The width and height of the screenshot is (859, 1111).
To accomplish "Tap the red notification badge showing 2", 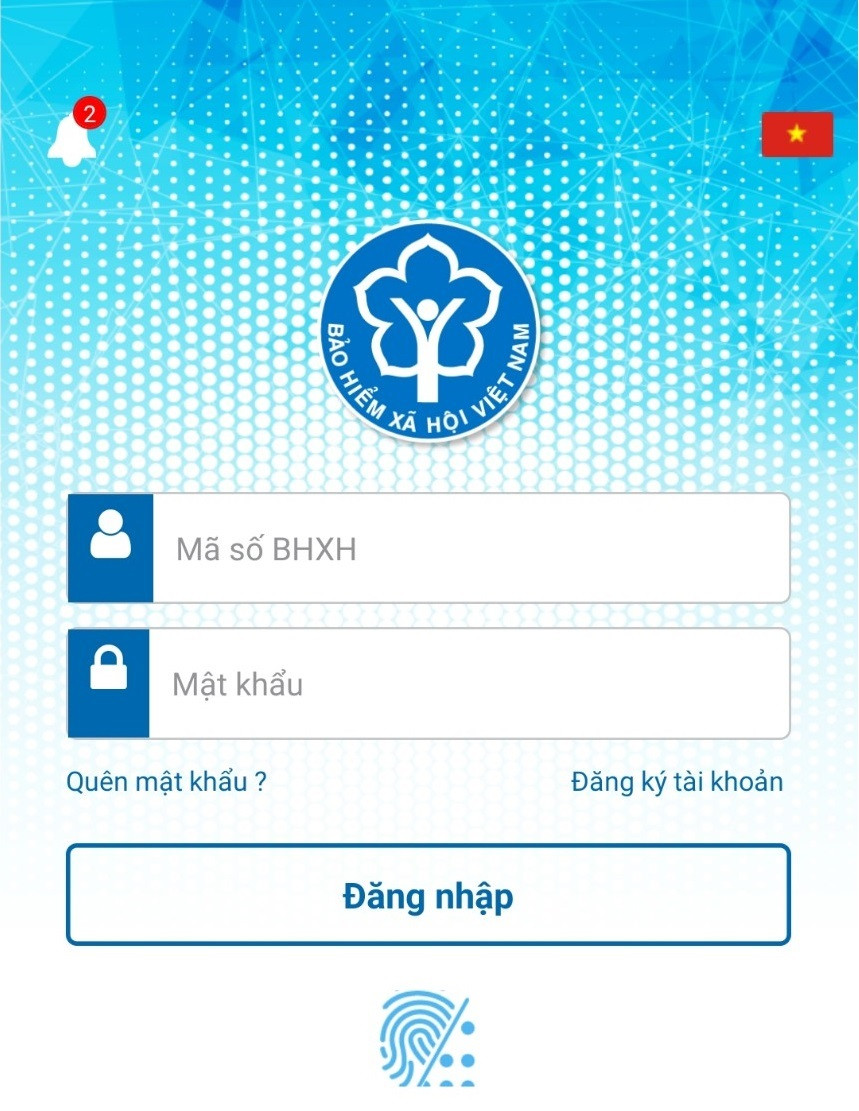I will [x=88, y=113].
